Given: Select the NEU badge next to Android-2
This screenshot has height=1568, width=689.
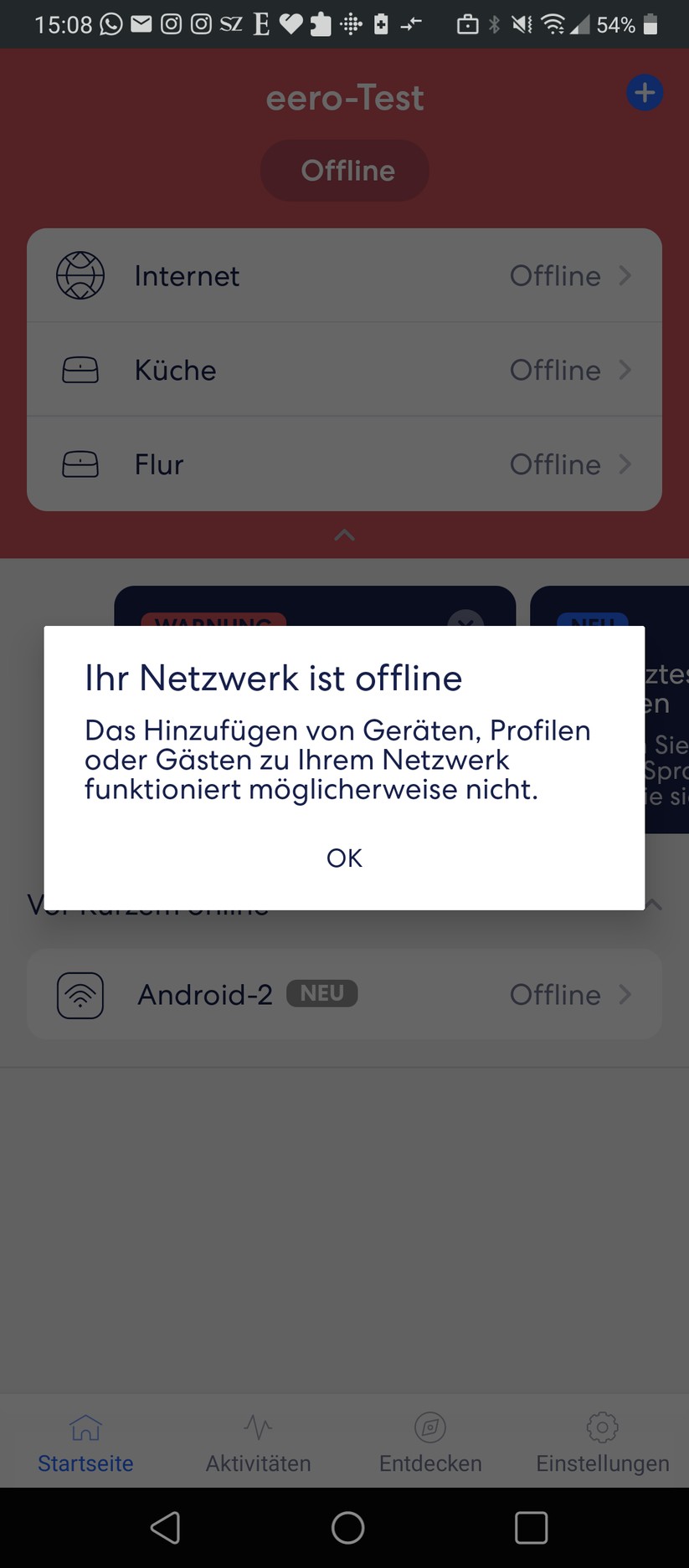Looking at the screenshot, I should [x=321, y=992].
